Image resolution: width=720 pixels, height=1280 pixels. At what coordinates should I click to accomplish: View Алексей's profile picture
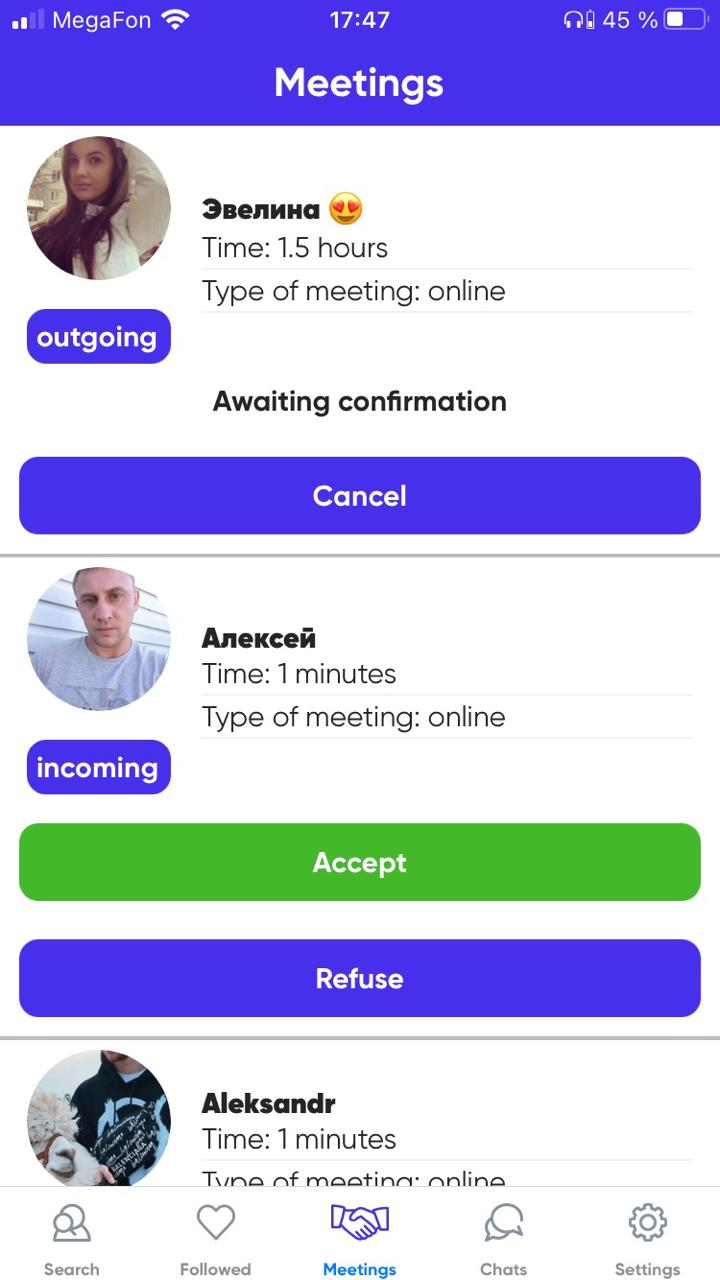pyautogui.click(x=99, y=639)
